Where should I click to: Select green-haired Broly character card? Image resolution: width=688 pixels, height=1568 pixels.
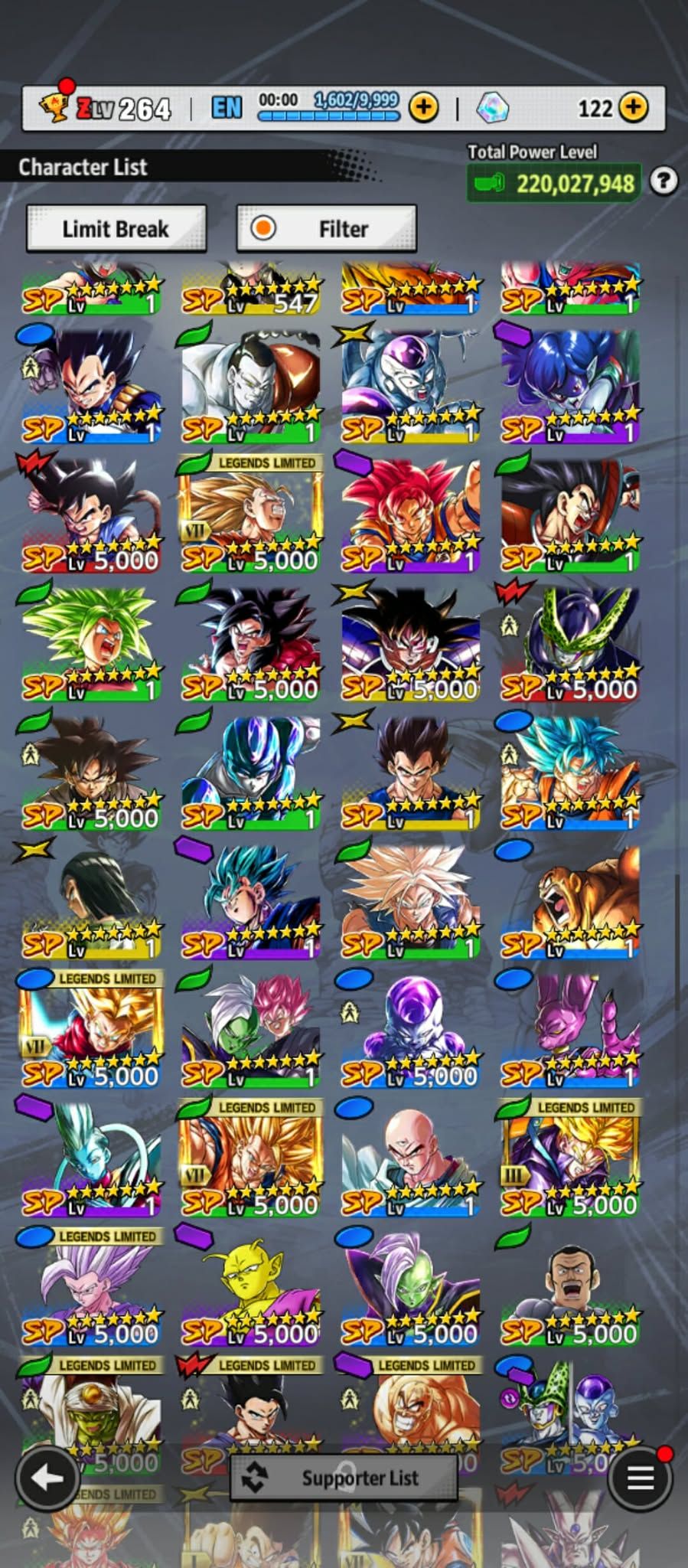tap(91, 643)
